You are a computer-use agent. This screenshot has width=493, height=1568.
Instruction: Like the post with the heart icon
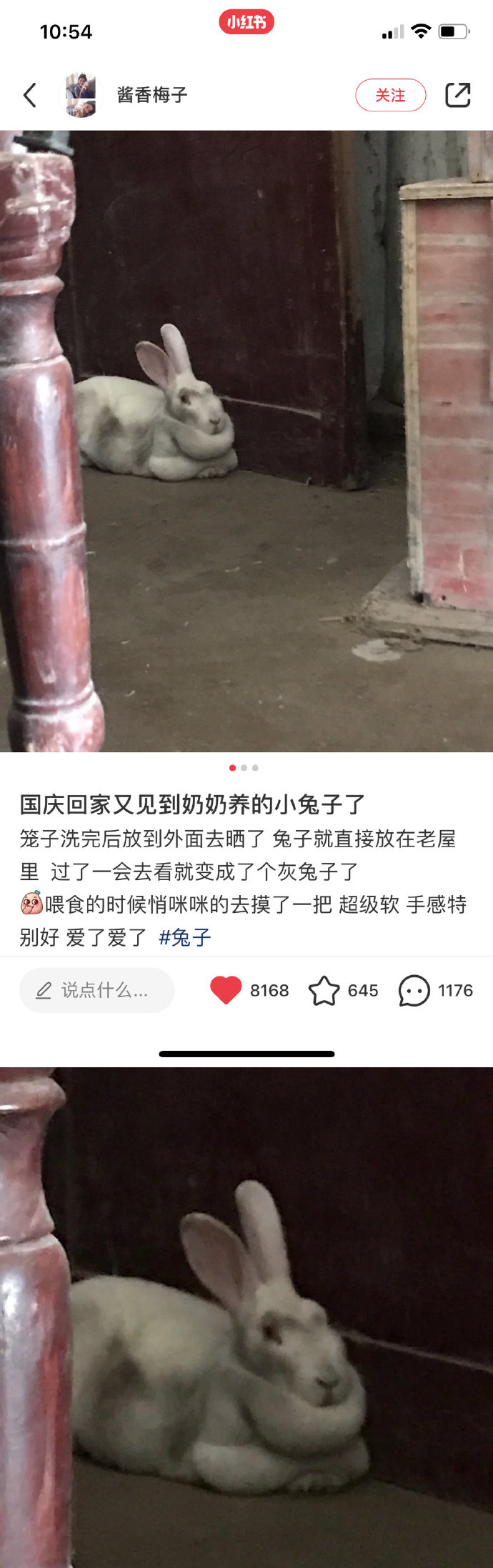[x=226, y=990]
